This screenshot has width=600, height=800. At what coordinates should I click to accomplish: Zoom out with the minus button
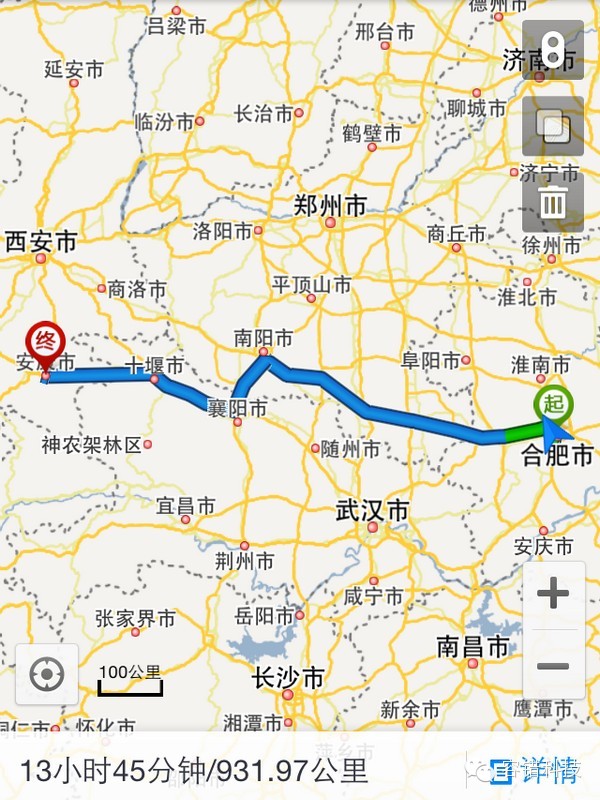coord(553,666)
